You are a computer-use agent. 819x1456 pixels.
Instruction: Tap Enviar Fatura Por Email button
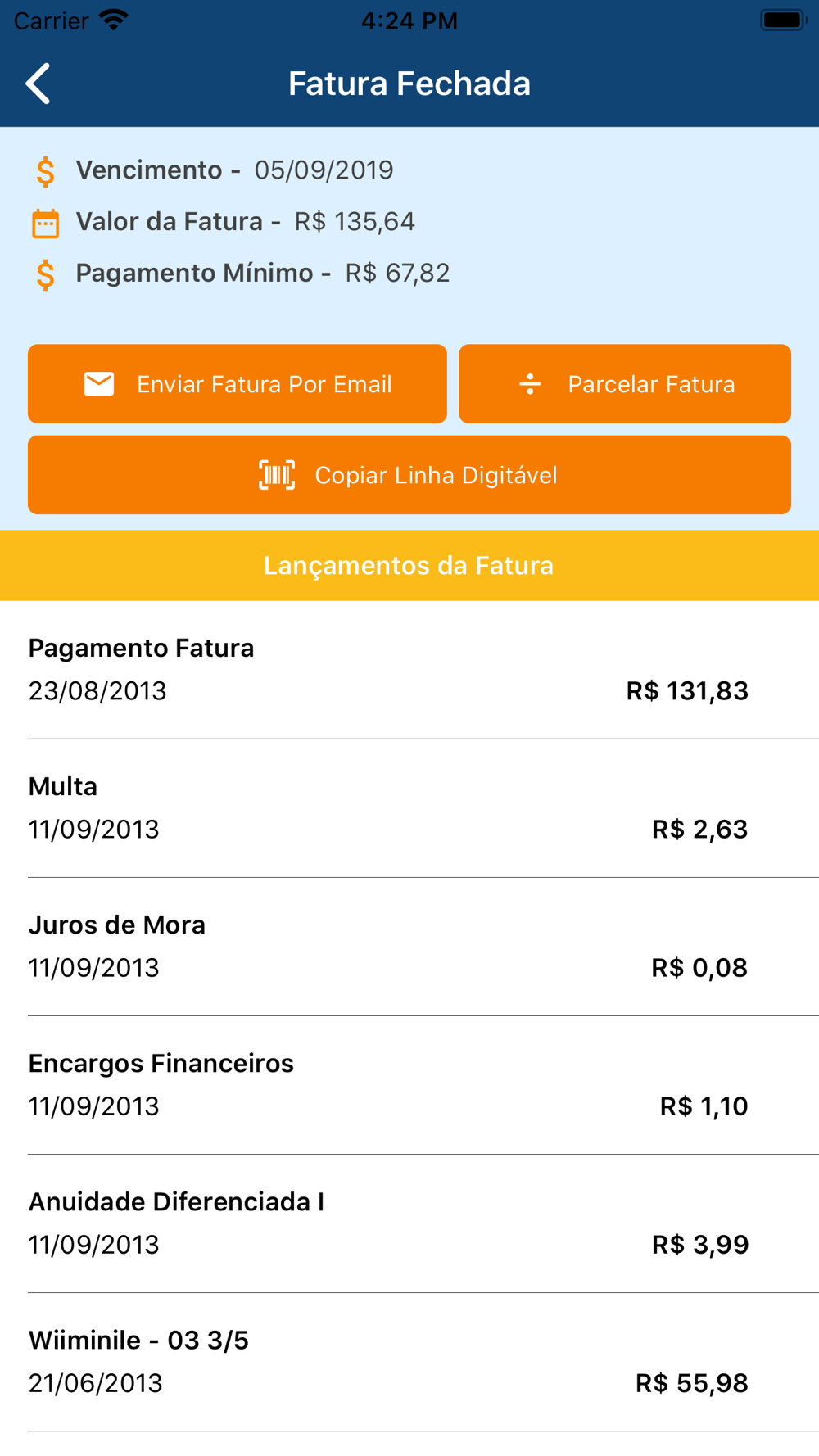(238, 384)
